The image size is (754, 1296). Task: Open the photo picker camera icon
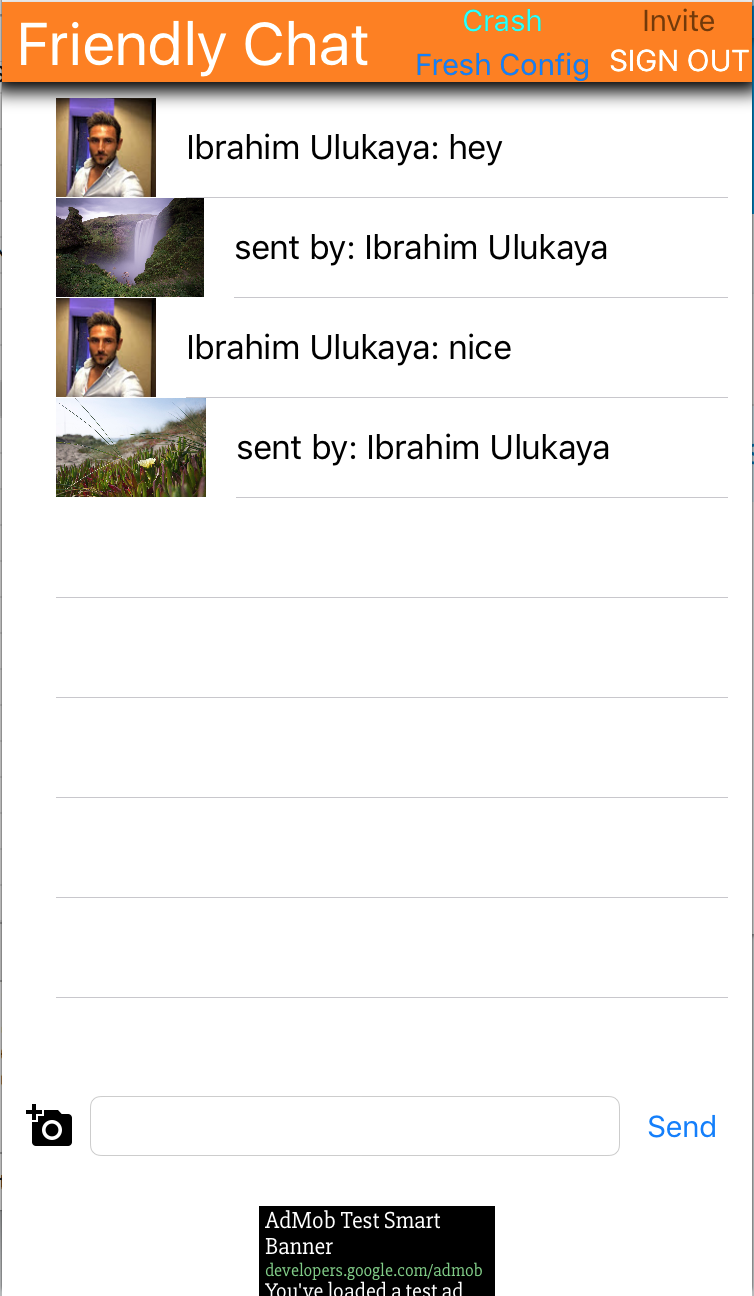tap(49, 1125)
